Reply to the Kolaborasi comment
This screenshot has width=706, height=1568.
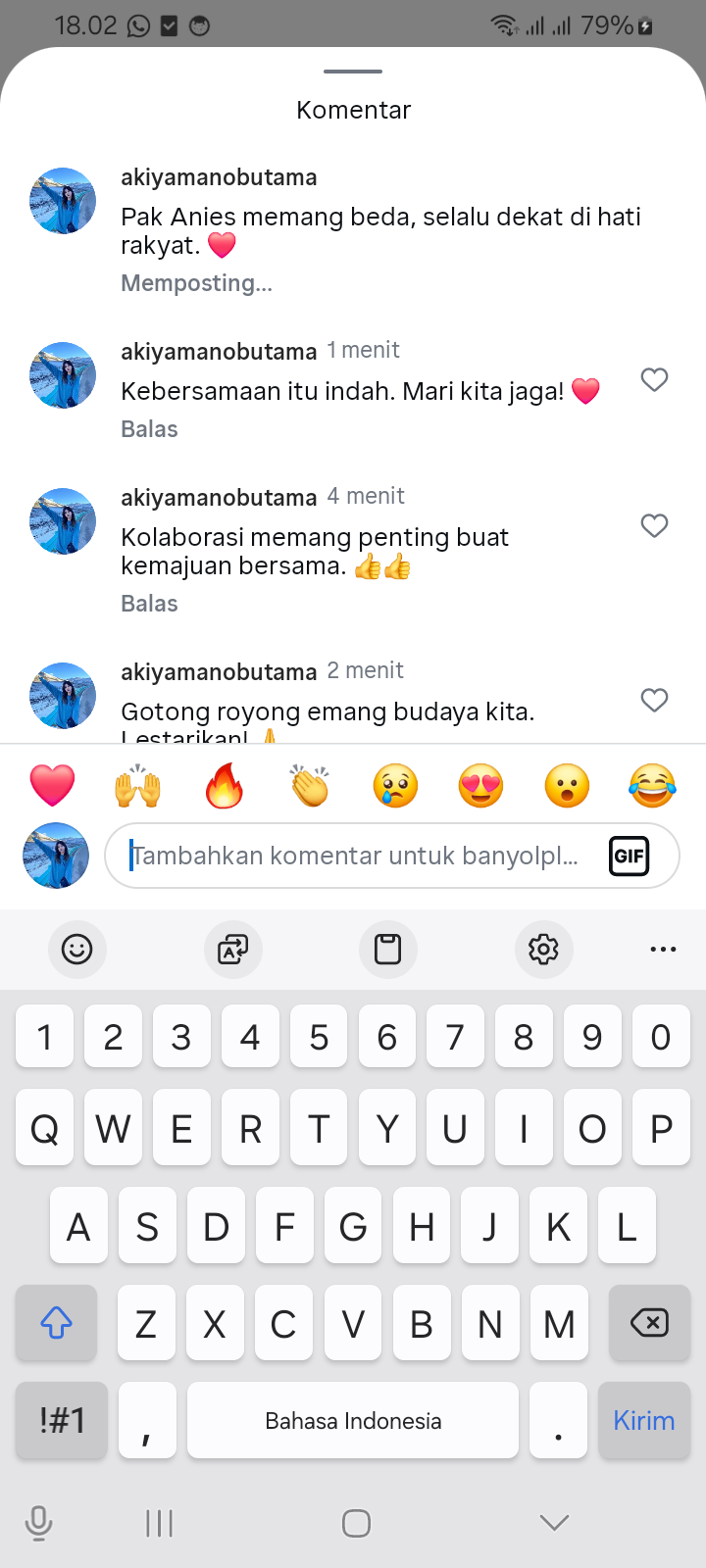pos(149,604)
